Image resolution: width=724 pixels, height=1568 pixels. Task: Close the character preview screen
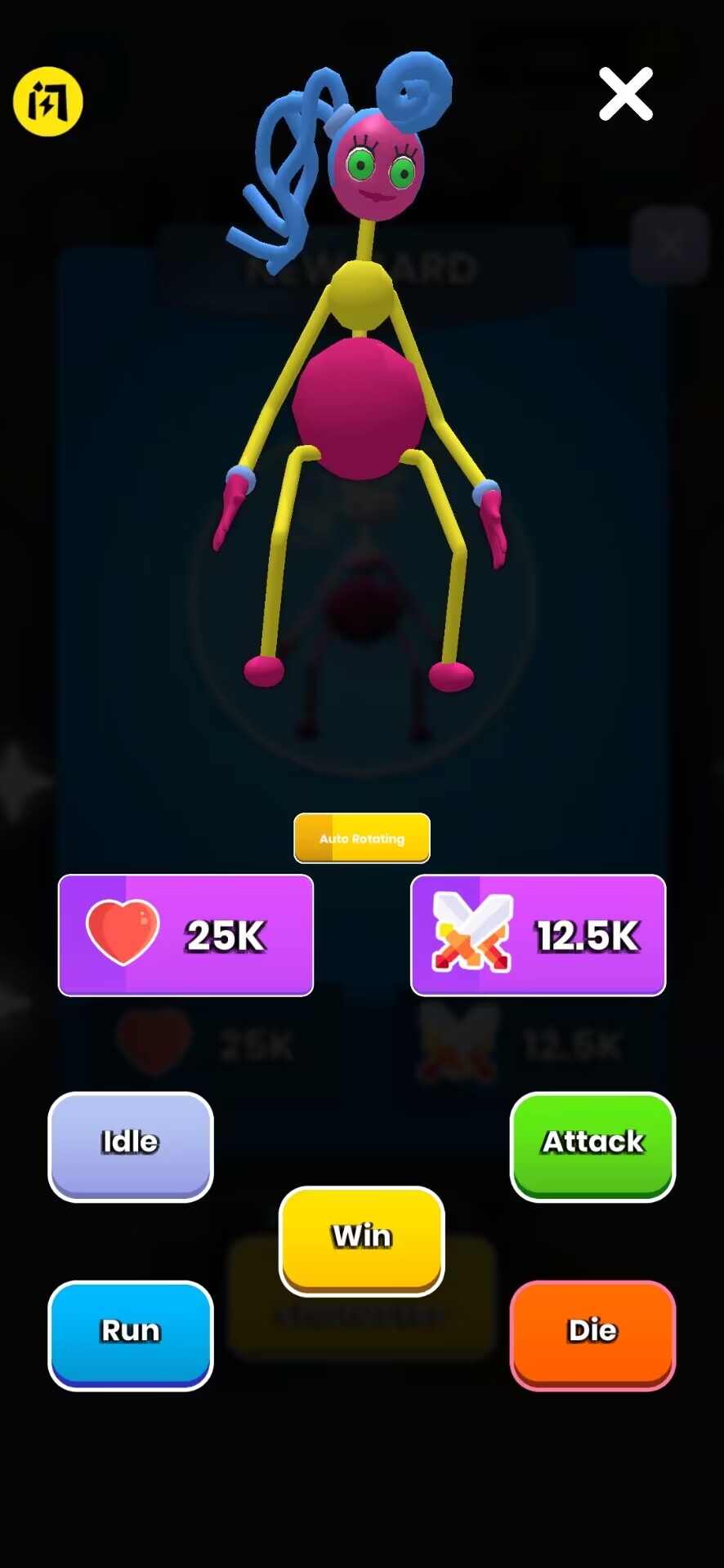[x=625, y=95]
